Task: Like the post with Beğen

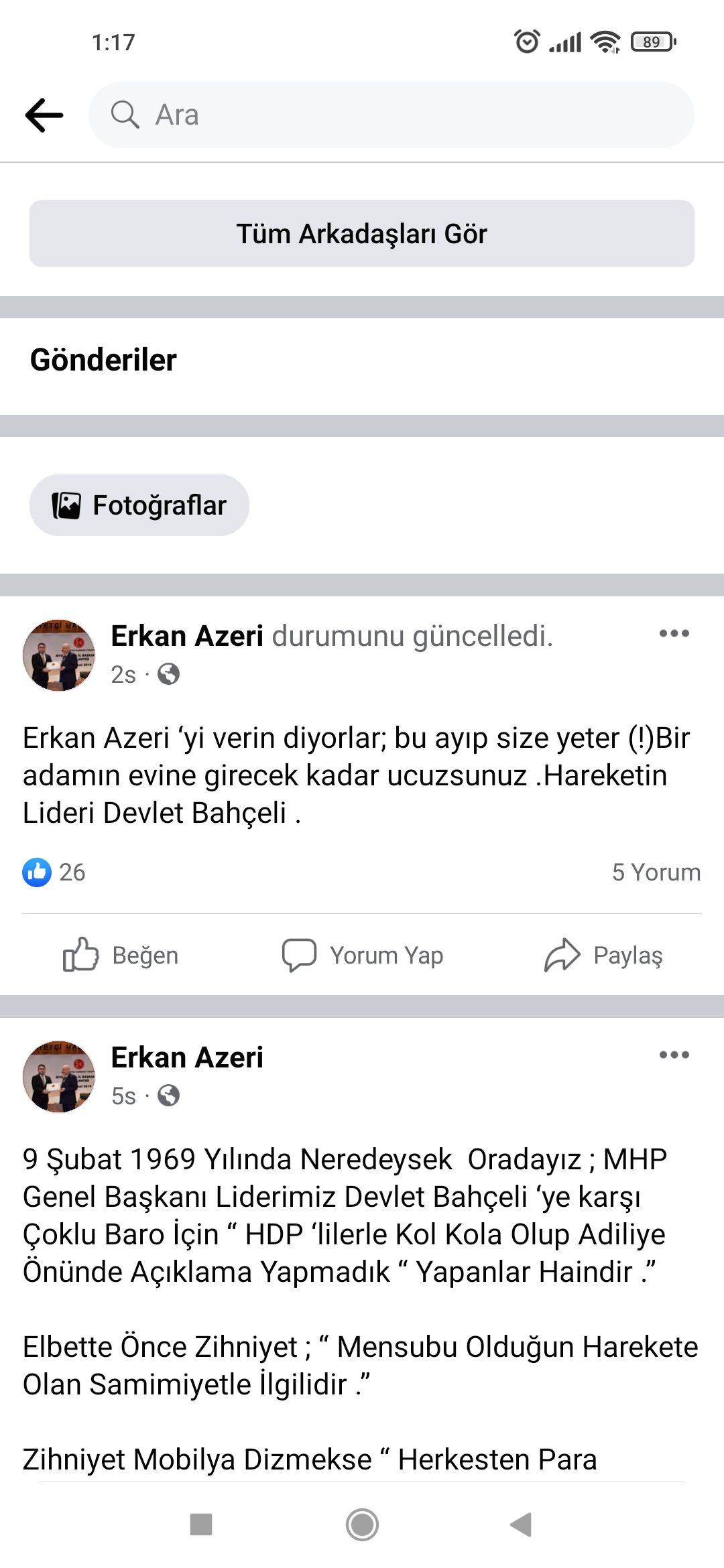Action: tap(121, 955)
